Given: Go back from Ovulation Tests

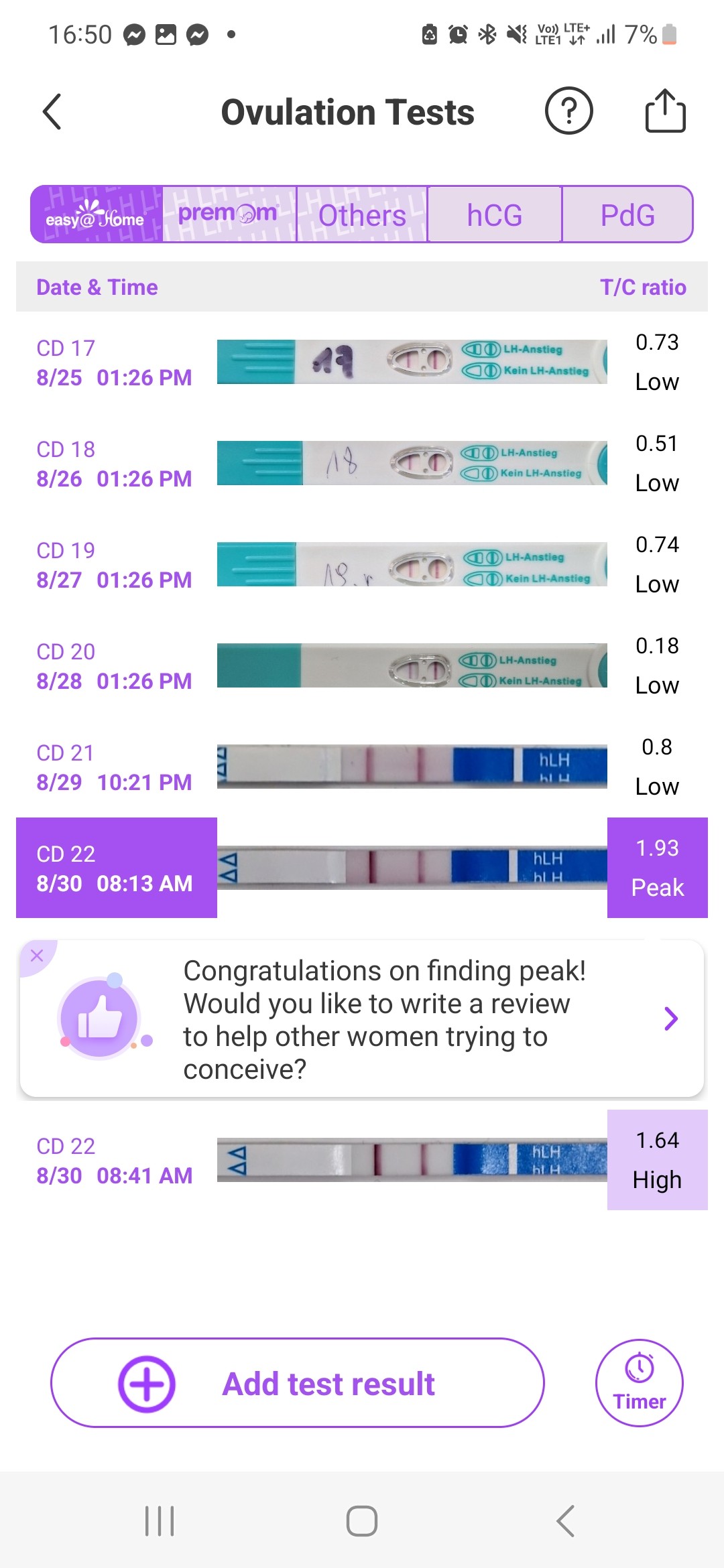Looking at the screenshot, I should pyautogui.click(x=52, y=112).
